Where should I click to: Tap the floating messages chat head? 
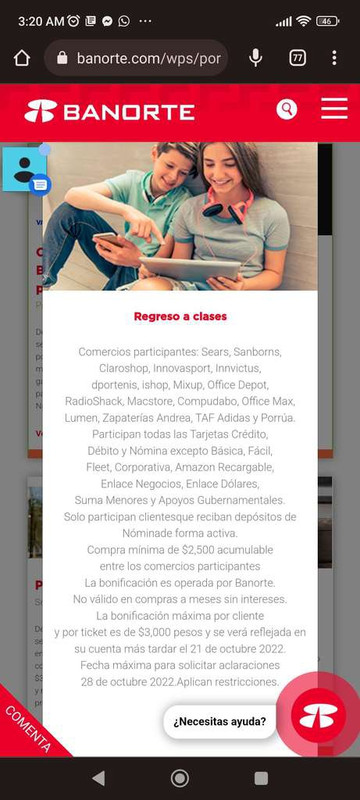pyautogui.click(x=25, y=169)
